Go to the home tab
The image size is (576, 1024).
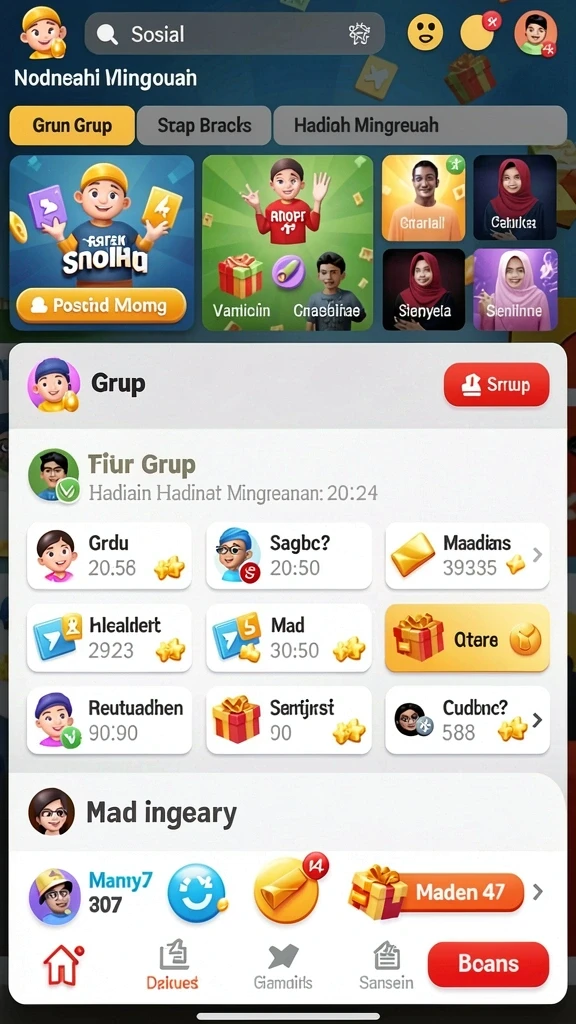62,965
